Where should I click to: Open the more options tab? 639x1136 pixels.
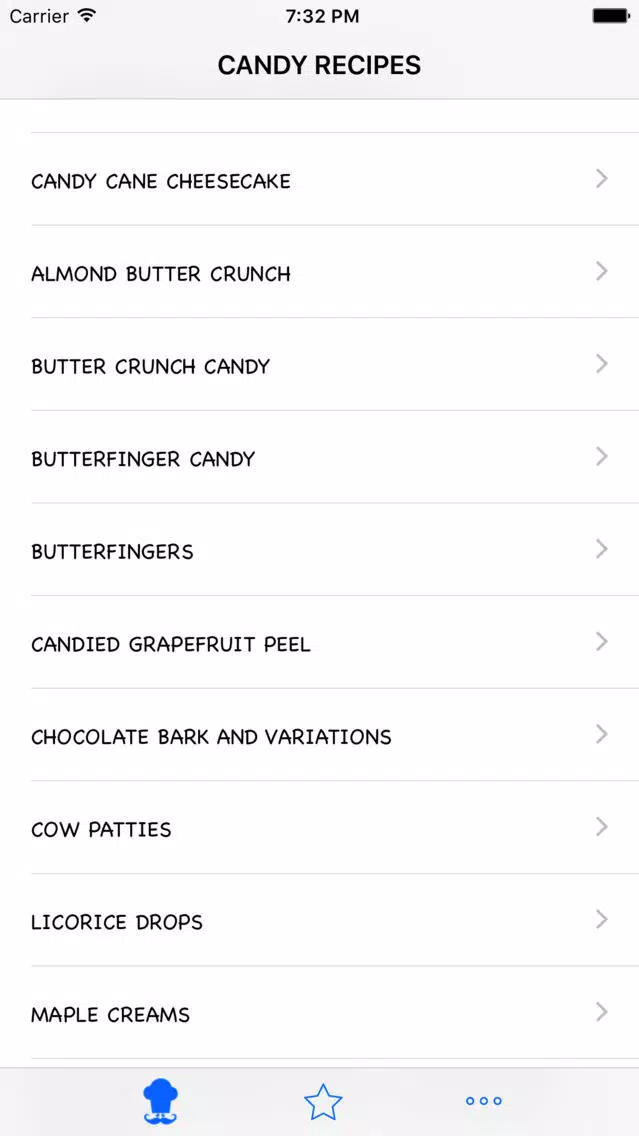tap(483, 1101)
